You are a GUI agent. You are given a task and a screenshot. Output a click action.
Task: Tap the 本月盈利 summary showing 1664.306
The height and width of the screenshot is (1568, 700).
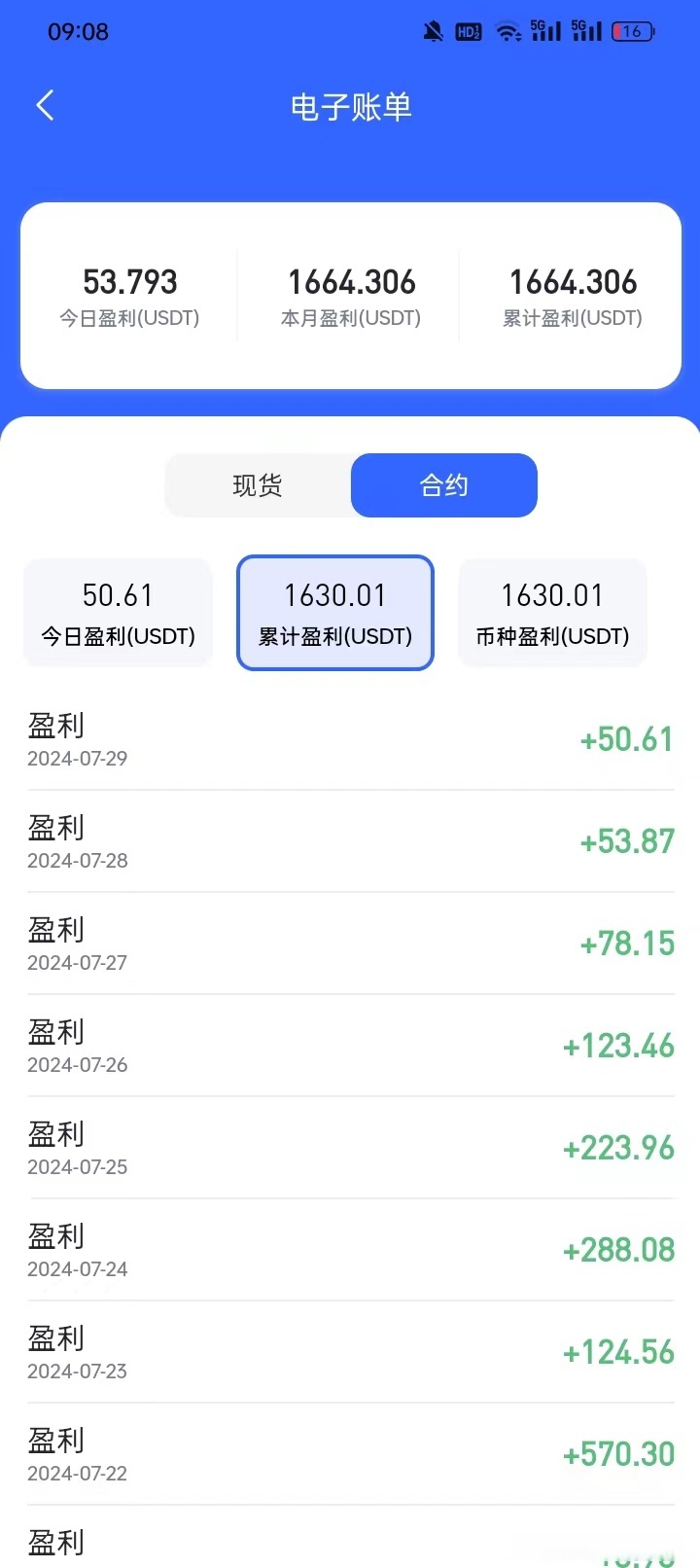pyautogui.click(x=352, y=295)
